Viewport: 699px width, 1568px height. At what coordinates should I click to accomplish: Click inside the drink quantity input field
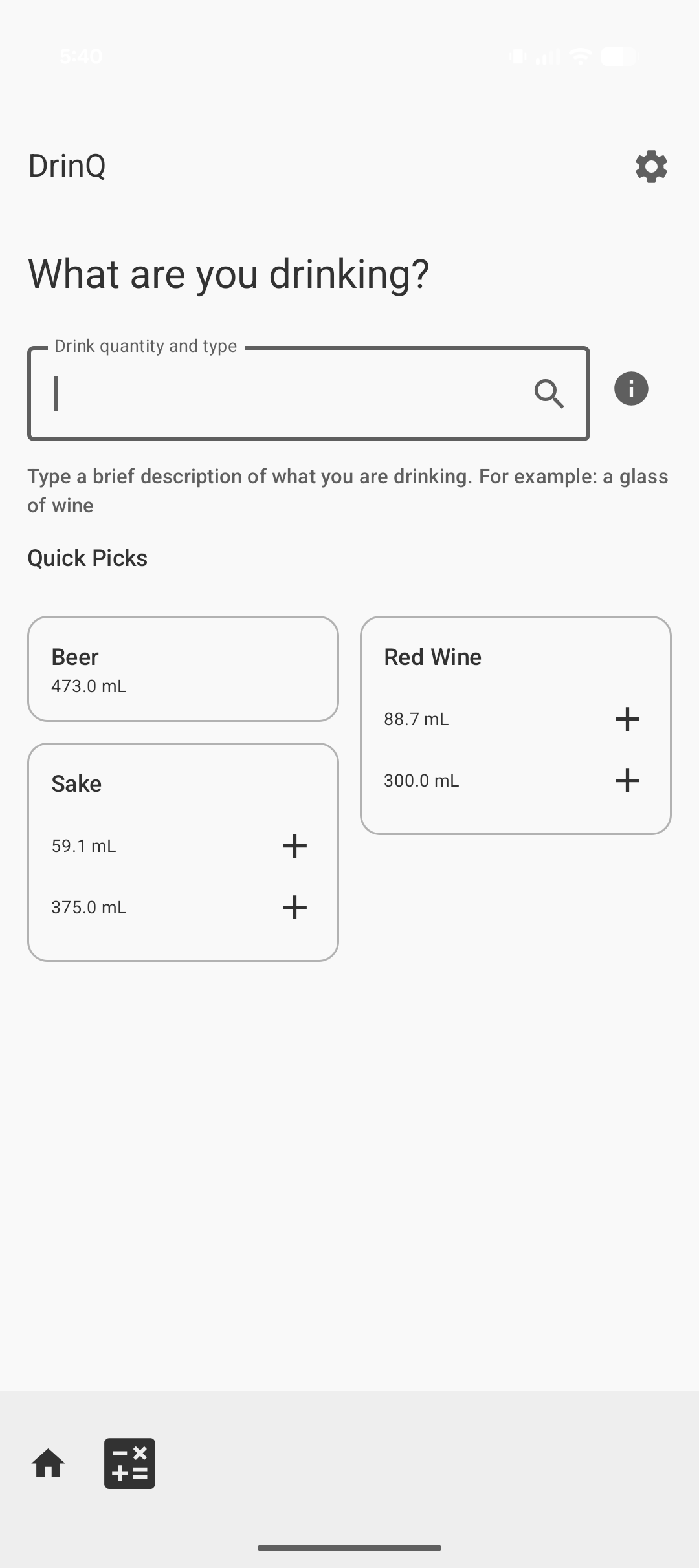[x=259, y=393]
